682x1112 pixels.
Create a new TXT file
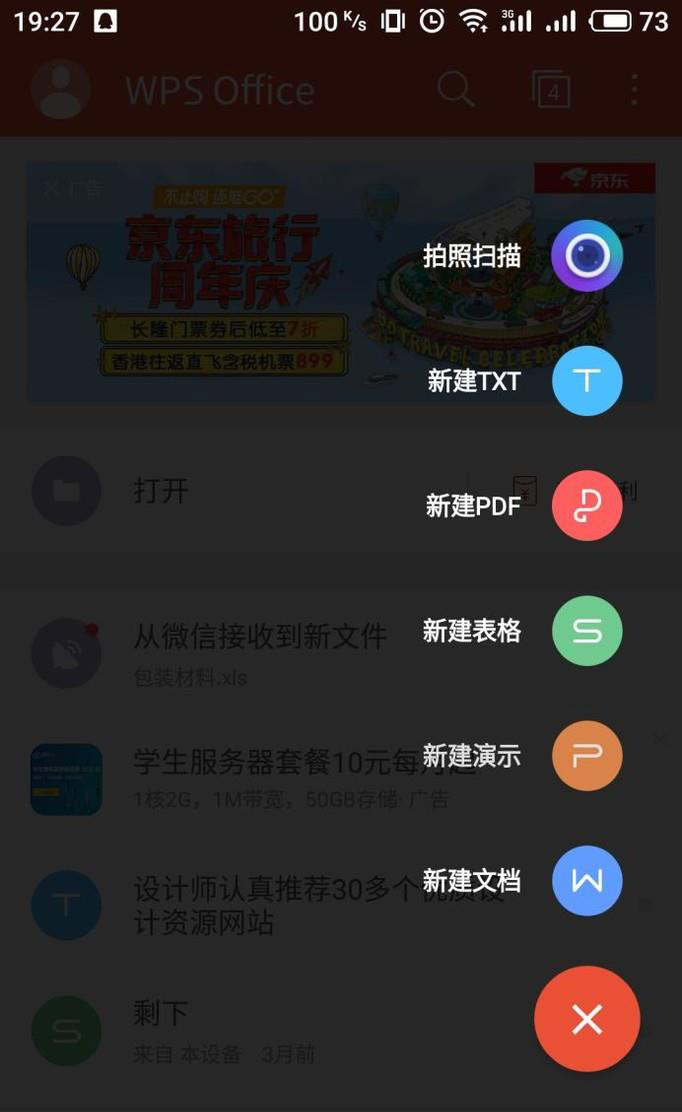click(587, 381)
